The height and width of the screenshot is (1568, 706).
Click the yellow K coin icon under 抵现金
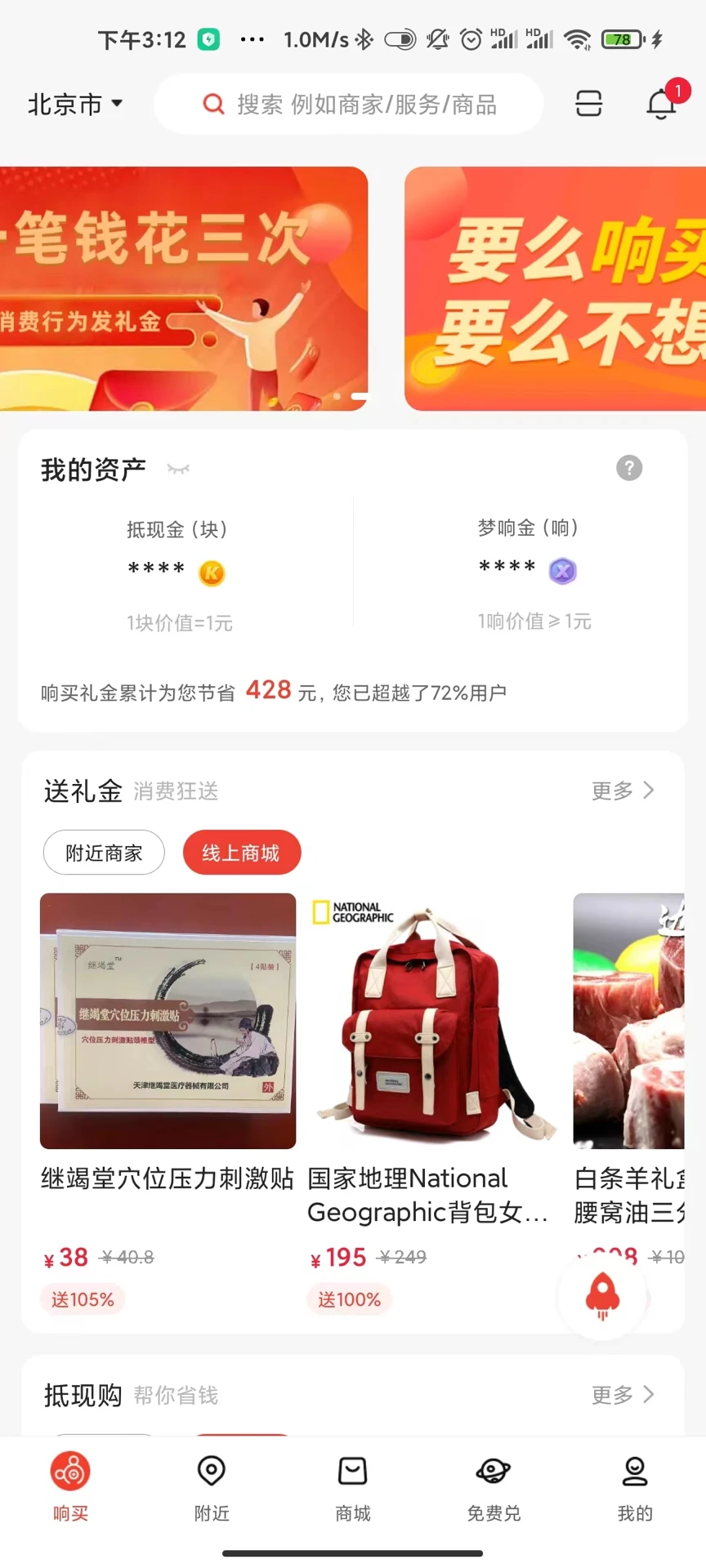213,572
